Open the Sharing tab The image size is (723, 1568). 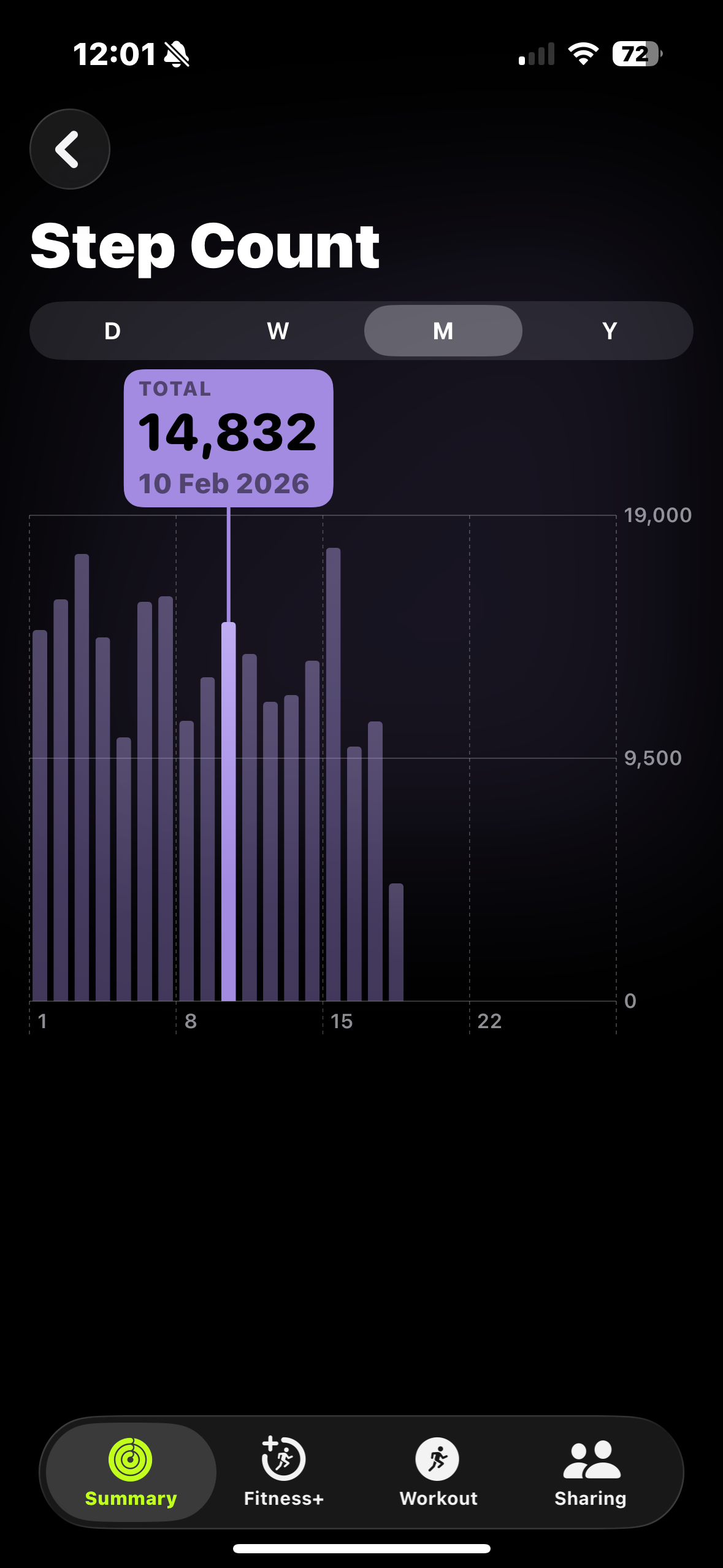[591, 1472]
